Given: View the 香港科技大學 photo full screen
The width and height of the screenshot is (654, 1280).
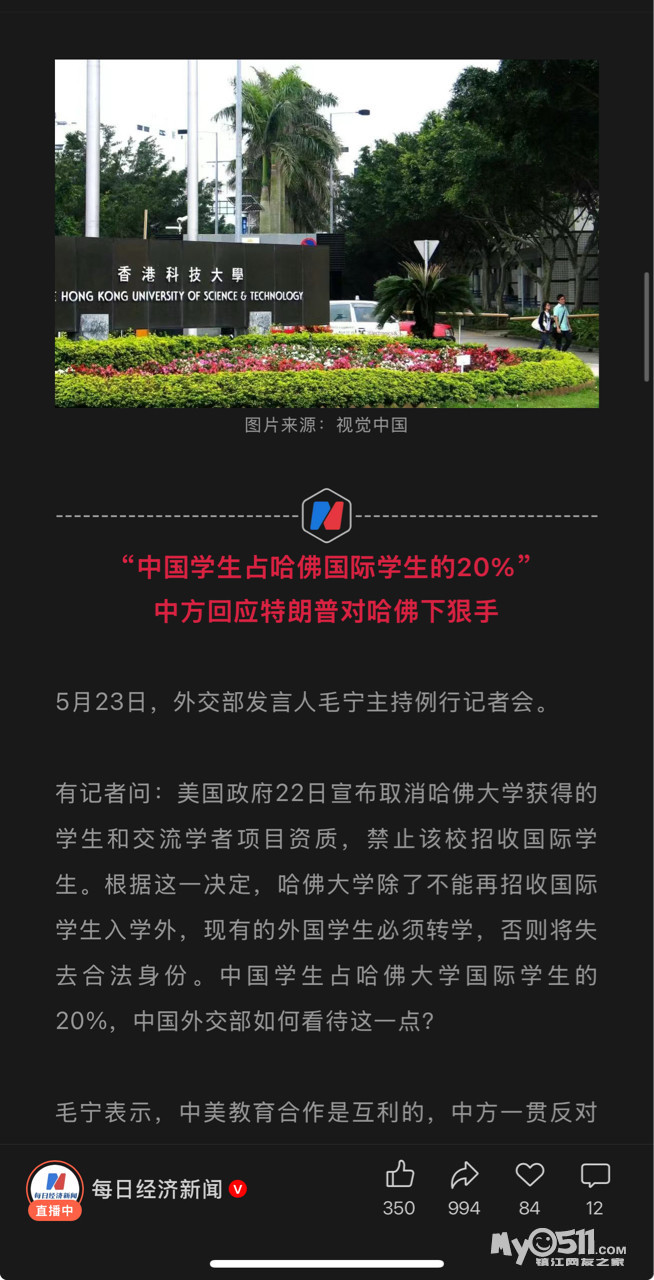Looking at the screenshot, I should [x=327, y=233].
